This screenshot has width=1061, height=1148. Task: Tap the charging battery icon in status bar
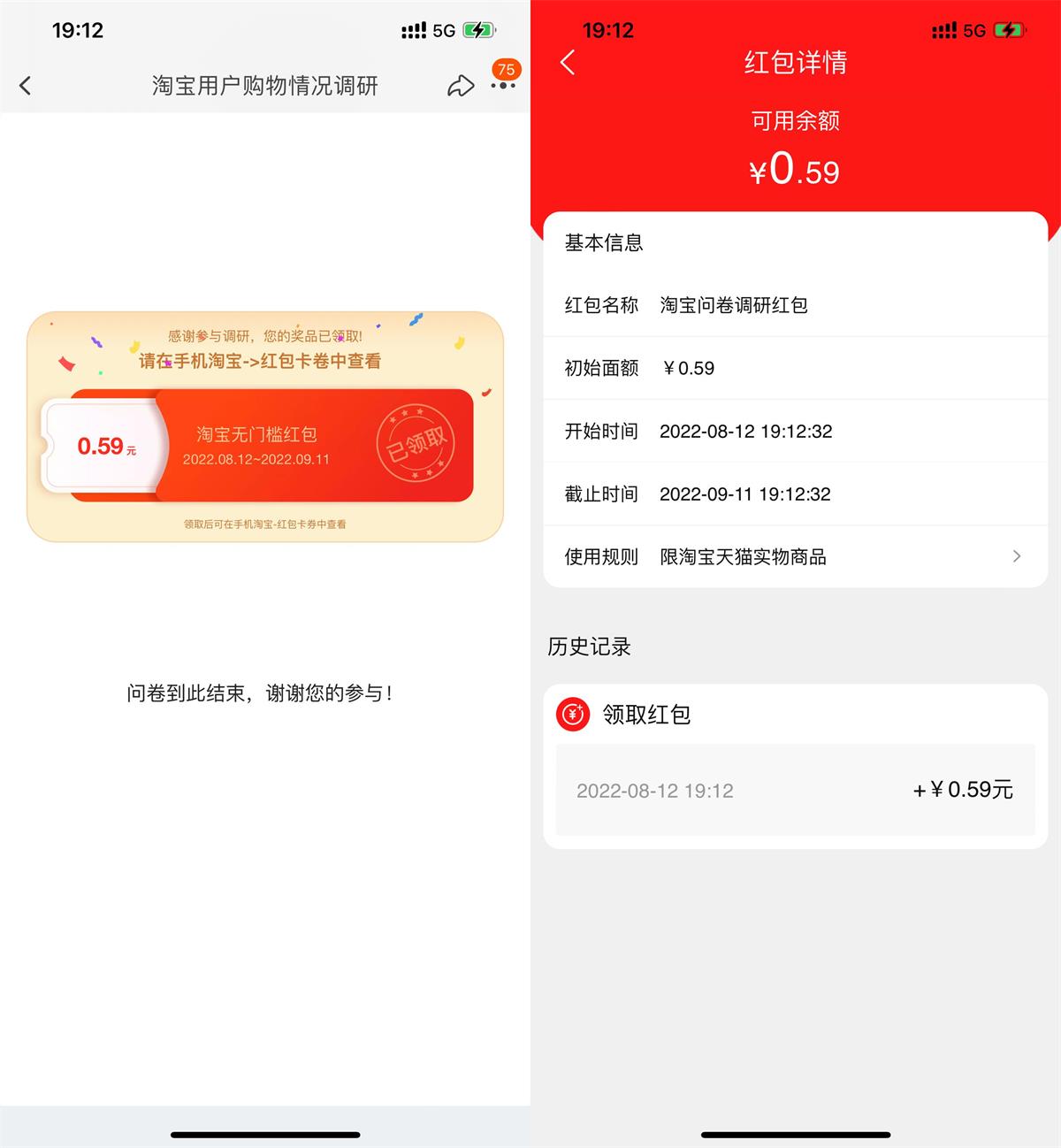[478, 29]
